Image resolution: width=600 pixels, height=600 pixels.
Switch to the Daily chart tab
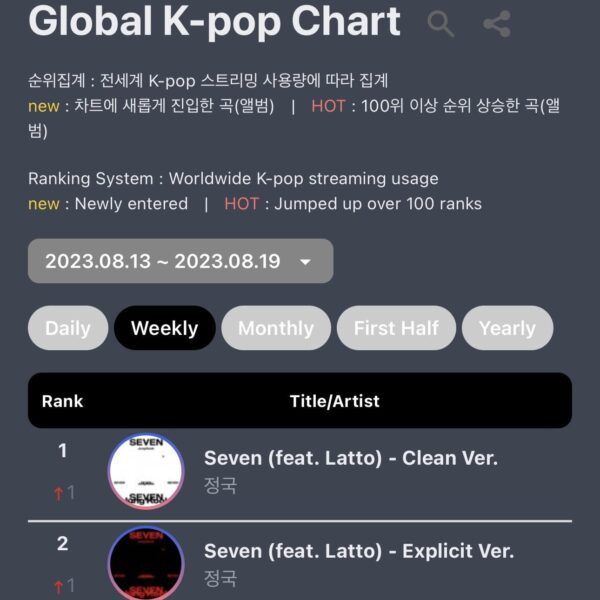[68, 328]
